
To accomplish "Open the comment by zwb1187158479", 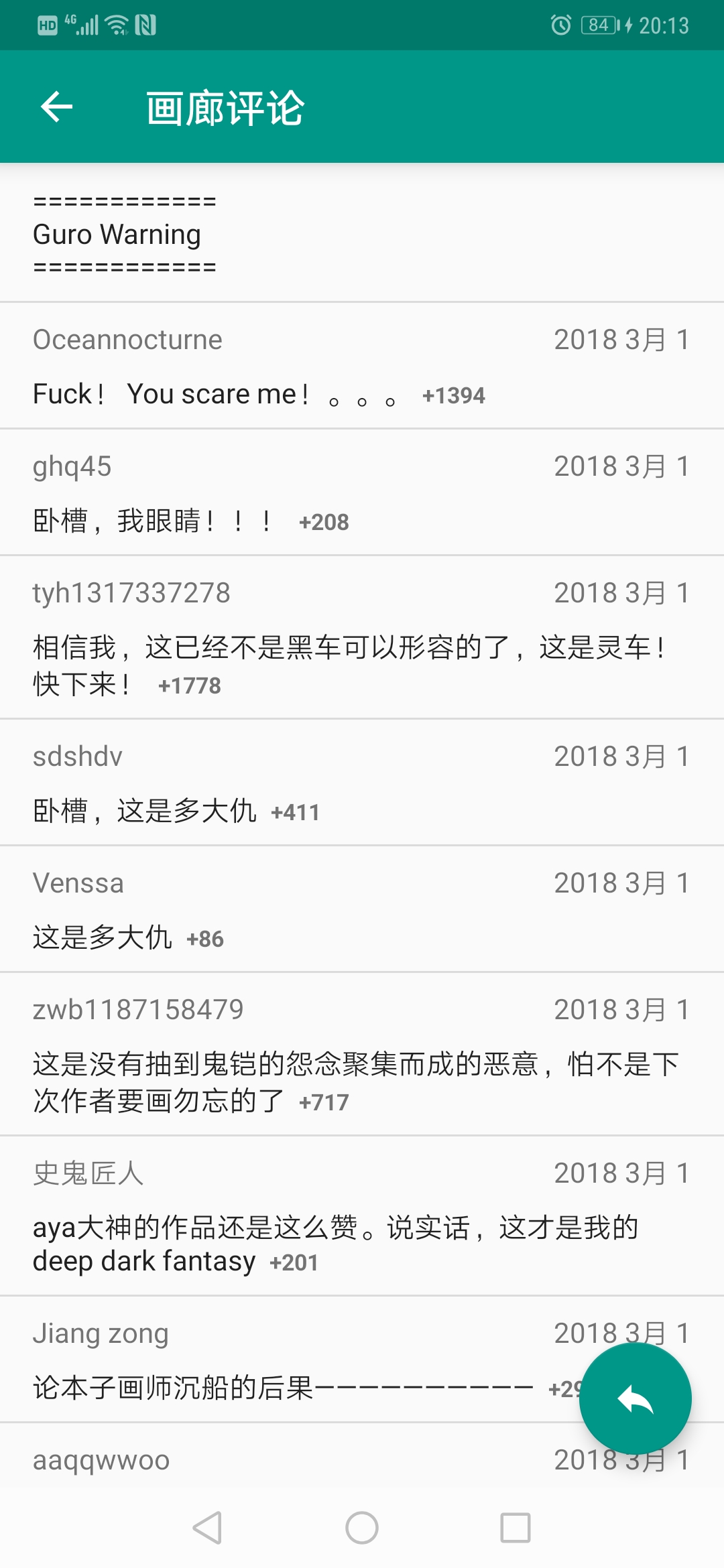I will 362,1054.
